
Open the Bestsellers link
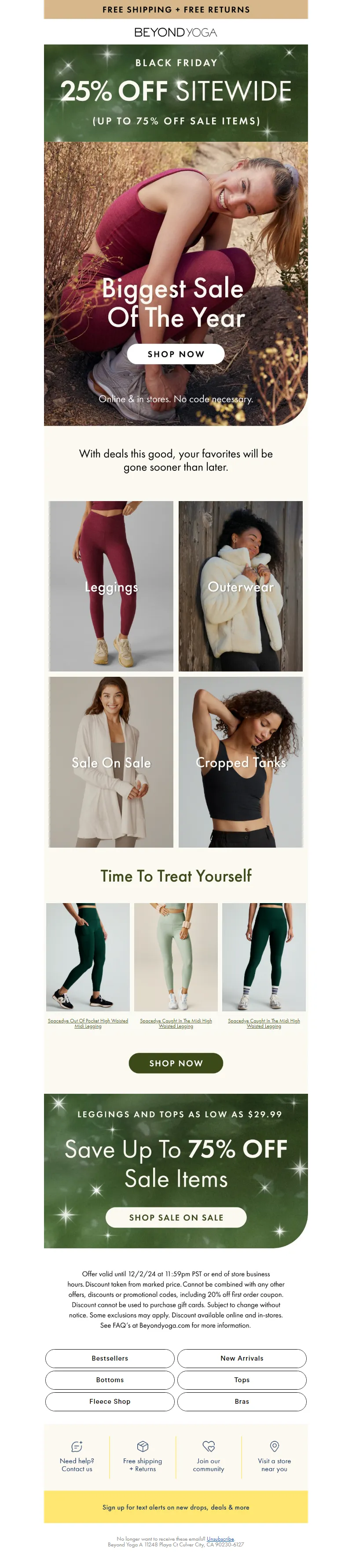110,1358
